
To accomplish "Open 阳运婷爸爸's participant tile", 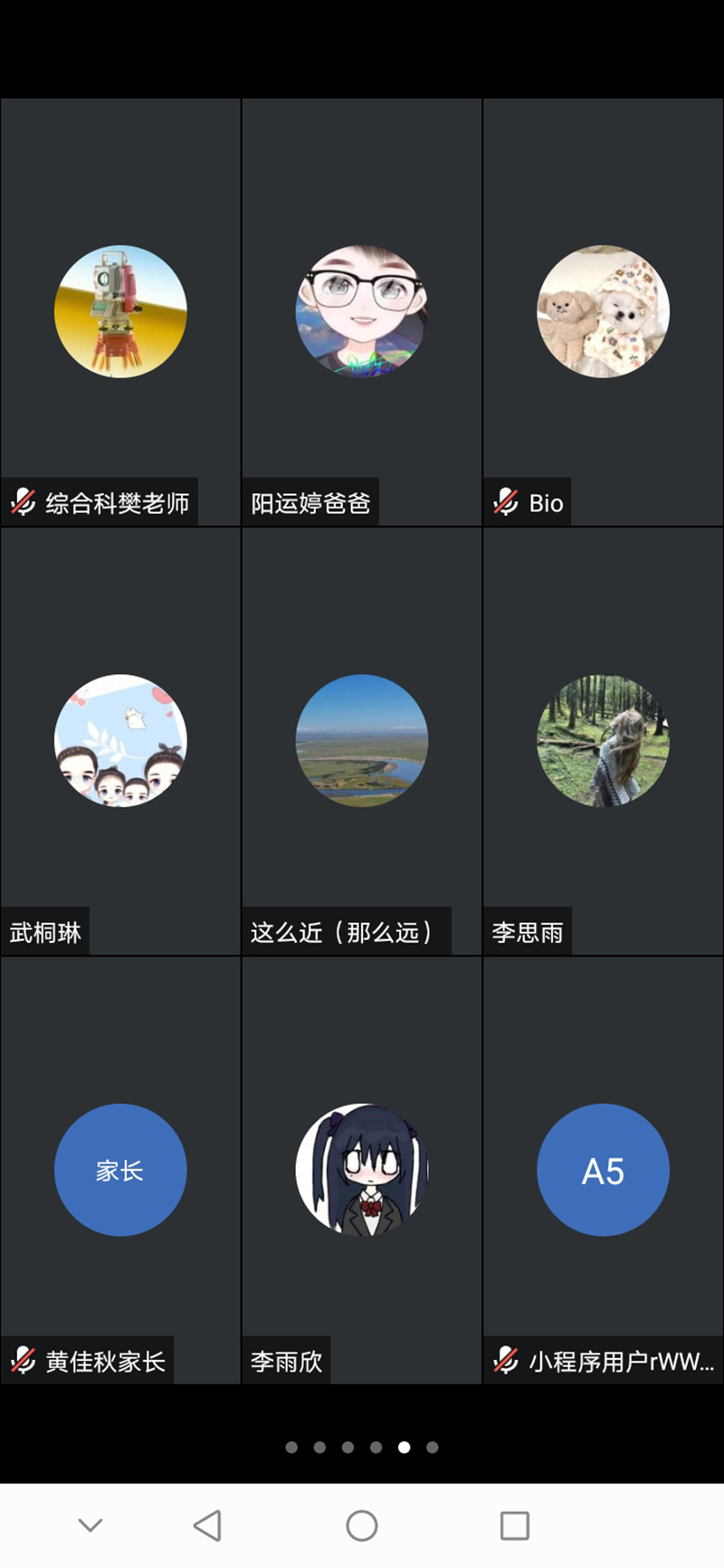I will point(361,311).
